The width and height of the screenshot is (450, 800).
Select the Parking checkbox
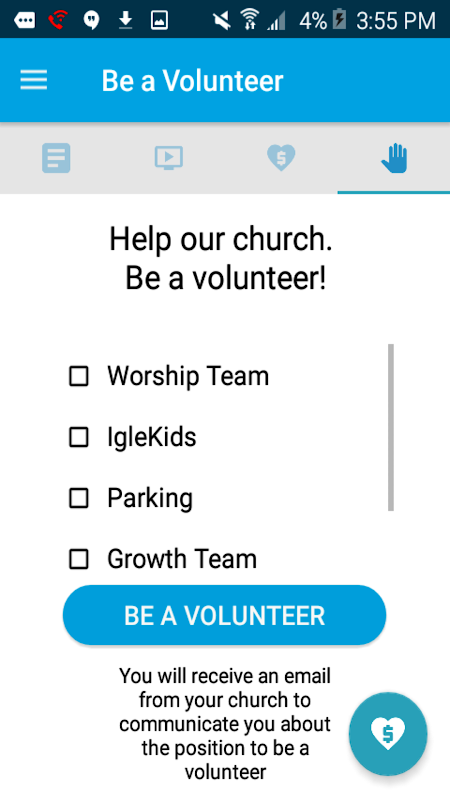pyautogui.click(x=79, y=498)
